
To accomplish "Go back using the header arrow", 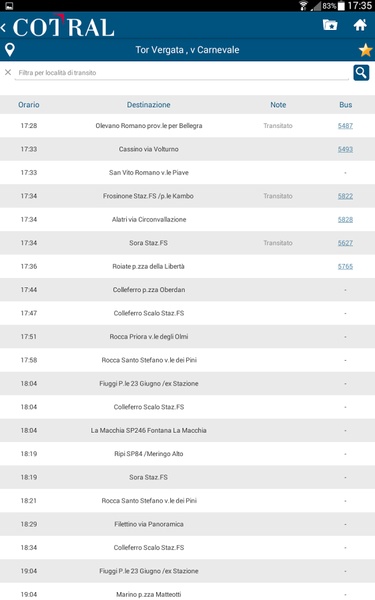I will [x=3, y=27].
